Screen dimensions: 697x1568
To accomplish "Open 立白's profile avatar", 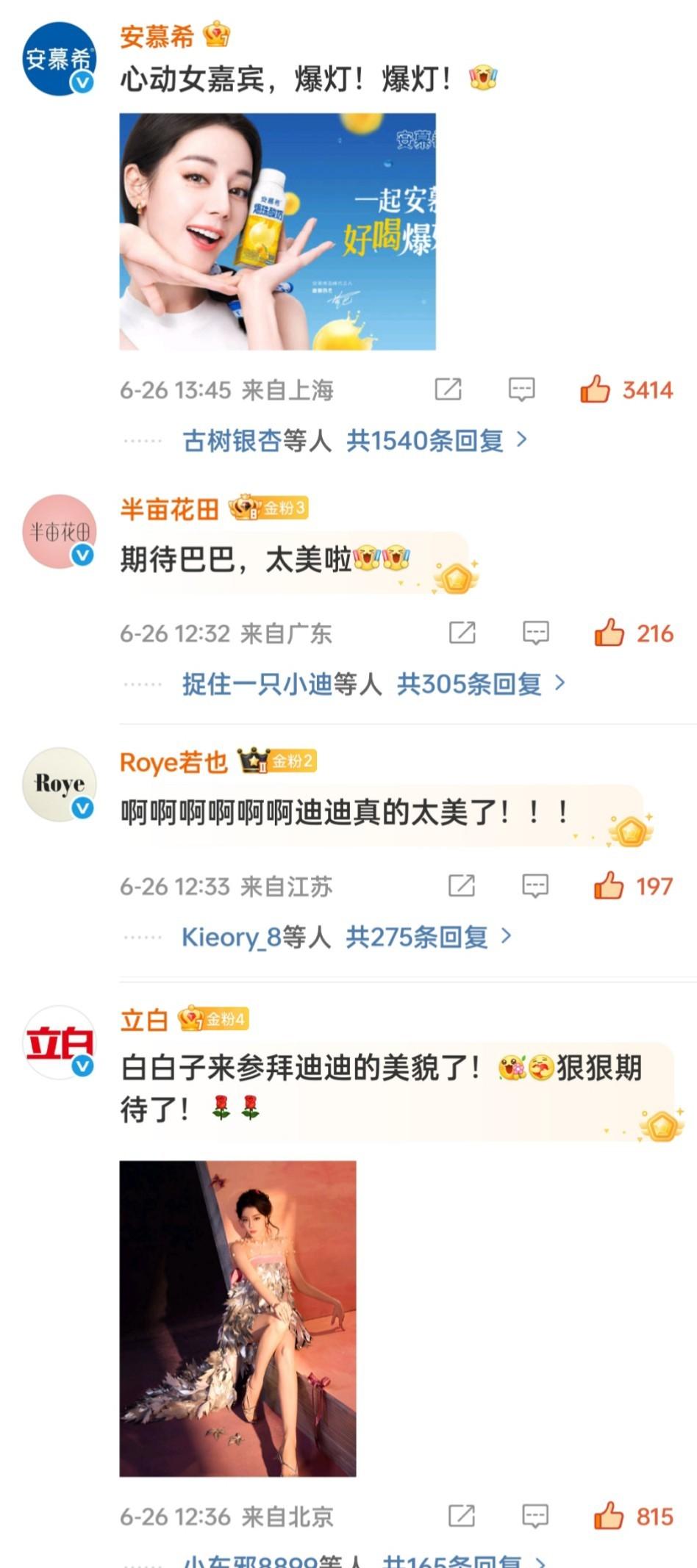I will [x=60, y=1042].
